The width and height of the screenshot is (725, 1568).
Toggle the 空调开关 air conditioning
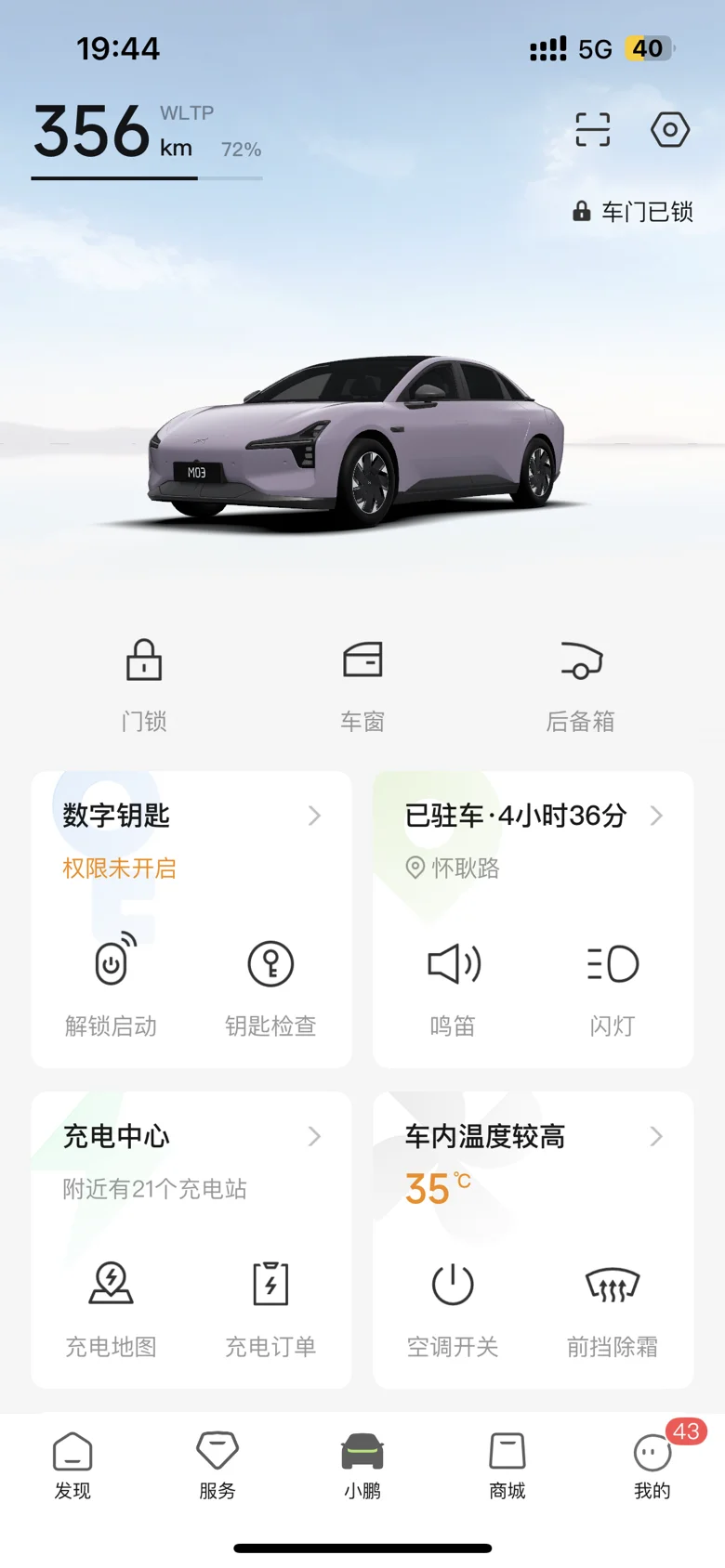tap(453, 1306)
